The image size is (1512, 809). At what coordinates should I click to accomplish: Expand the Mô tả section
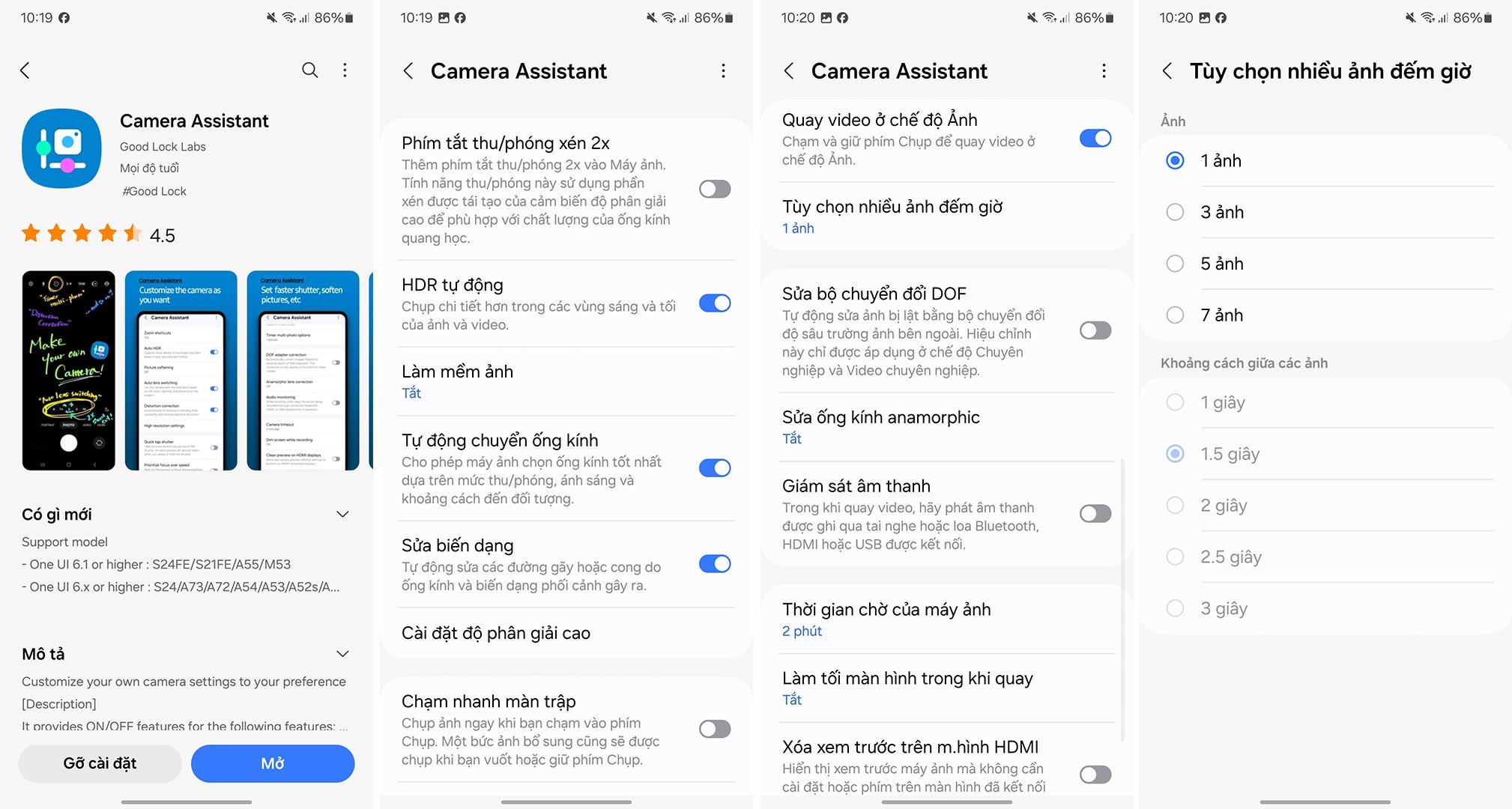pos(342,654)
